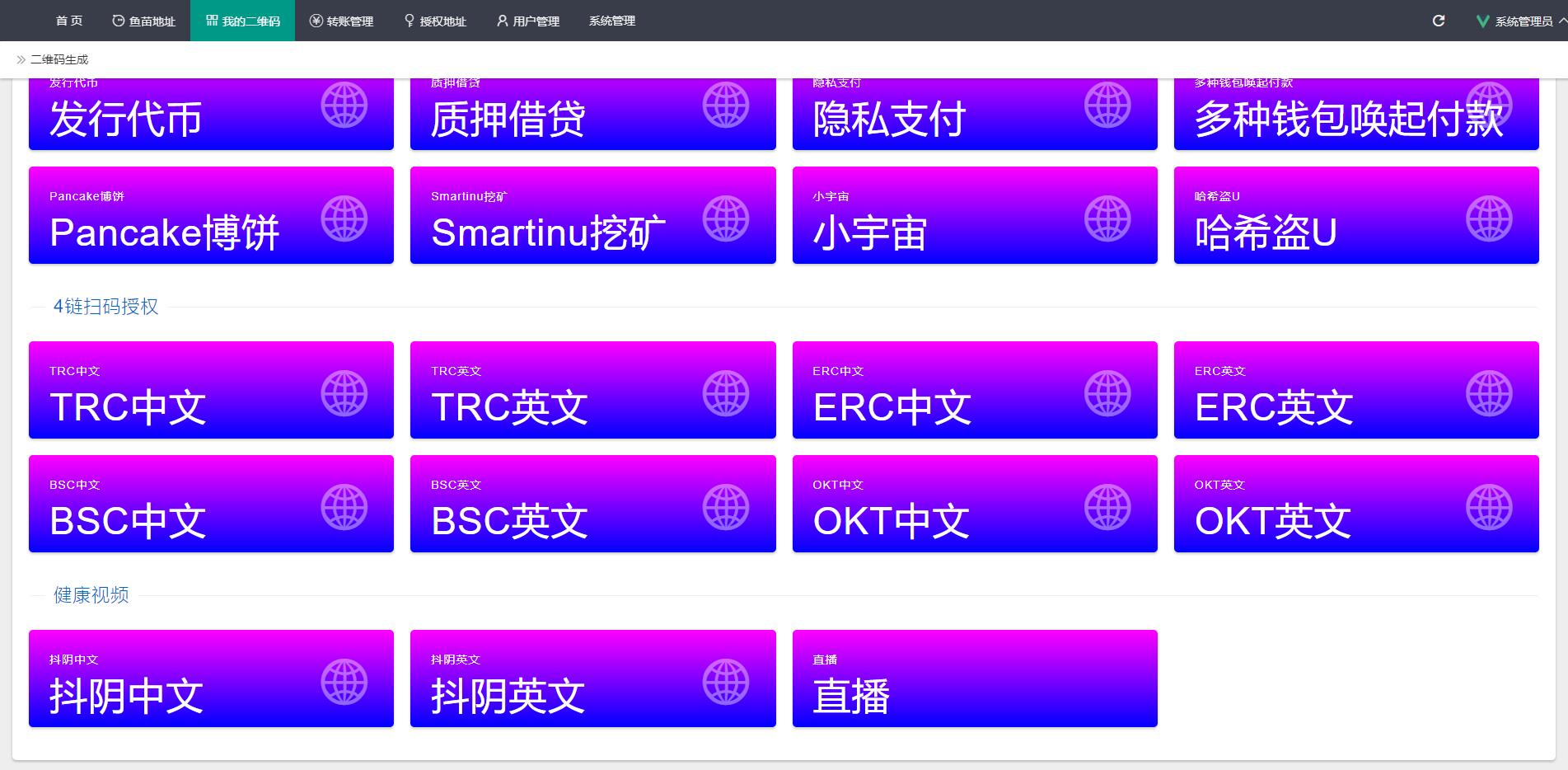Screen dimensions: 1568x770
Task: Switch to 转账管理 in the top bar
Action: pyautogui.click(x=342, y=21)
